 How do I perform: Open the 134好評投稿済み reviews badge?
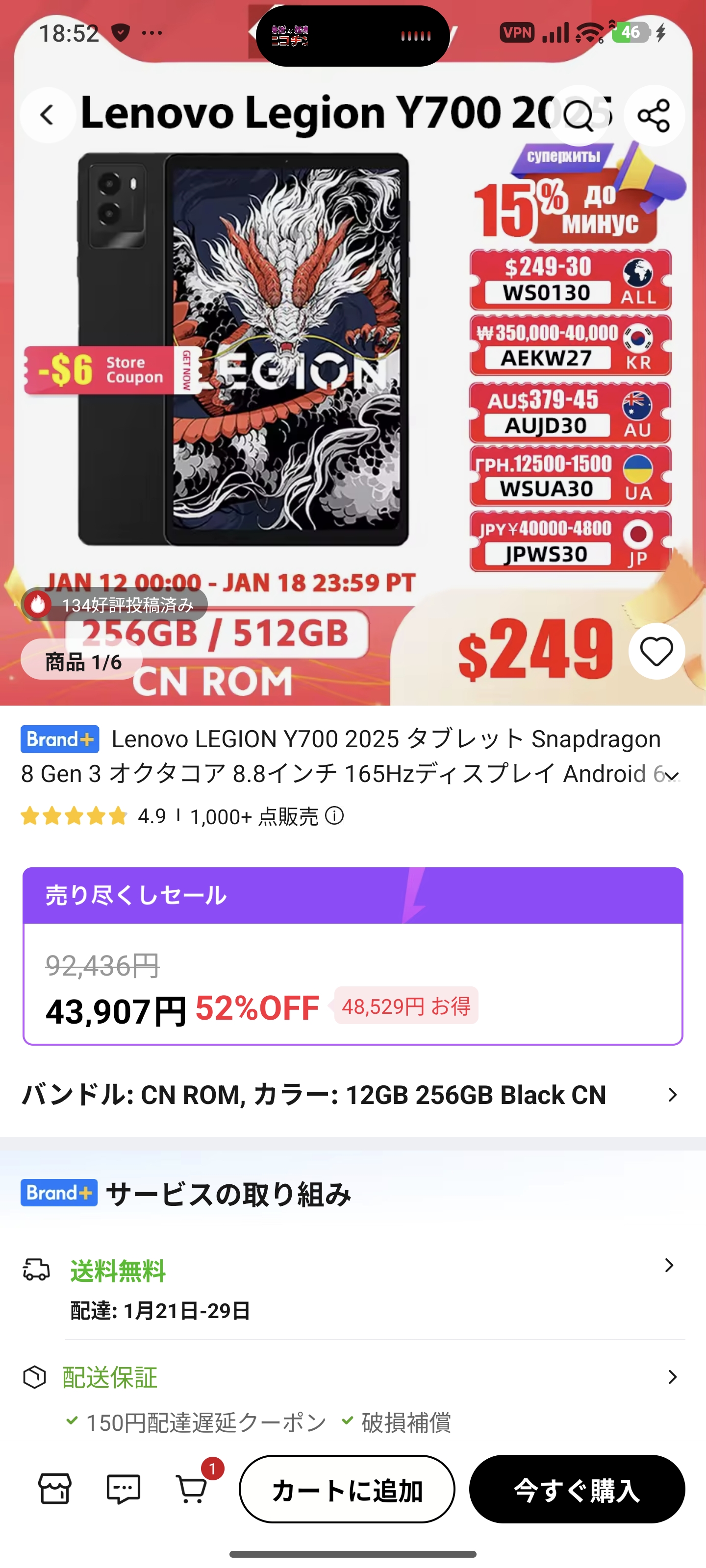coord(115,605)
